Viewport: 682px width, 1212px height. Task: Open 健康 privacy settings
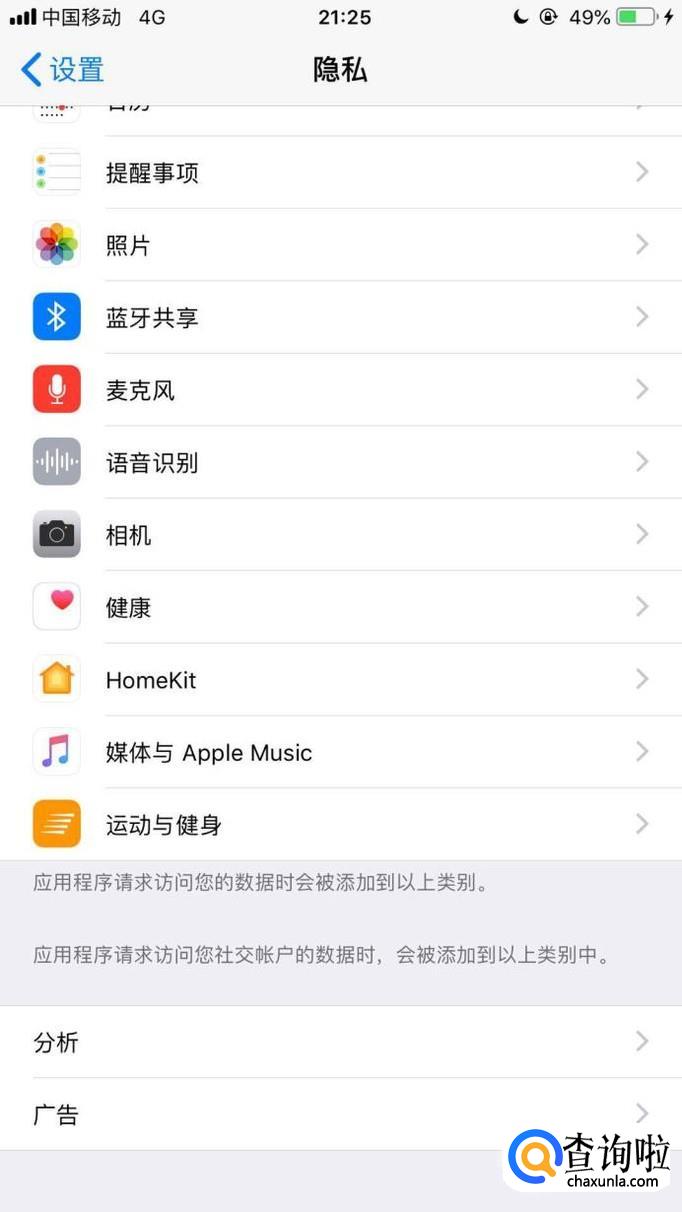340,607
